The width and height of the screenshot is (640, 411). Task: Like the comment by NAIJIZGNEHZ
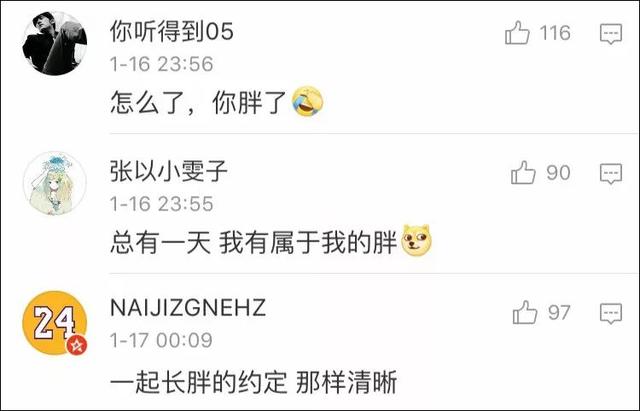(x=524, y=312)
